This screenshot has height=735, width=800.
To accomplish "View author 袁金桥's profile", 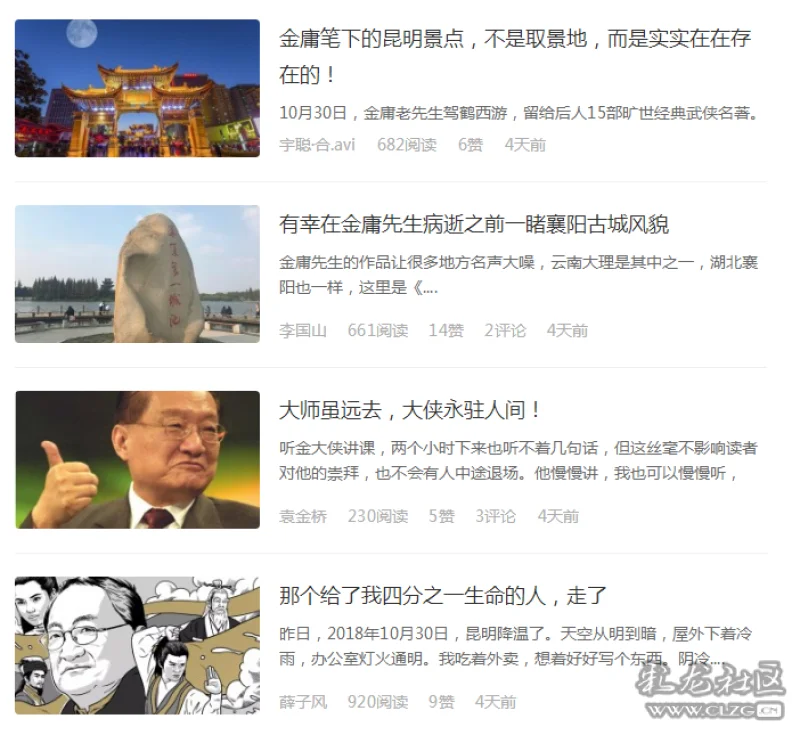I will pyautogui.click(x=302, y=516).
